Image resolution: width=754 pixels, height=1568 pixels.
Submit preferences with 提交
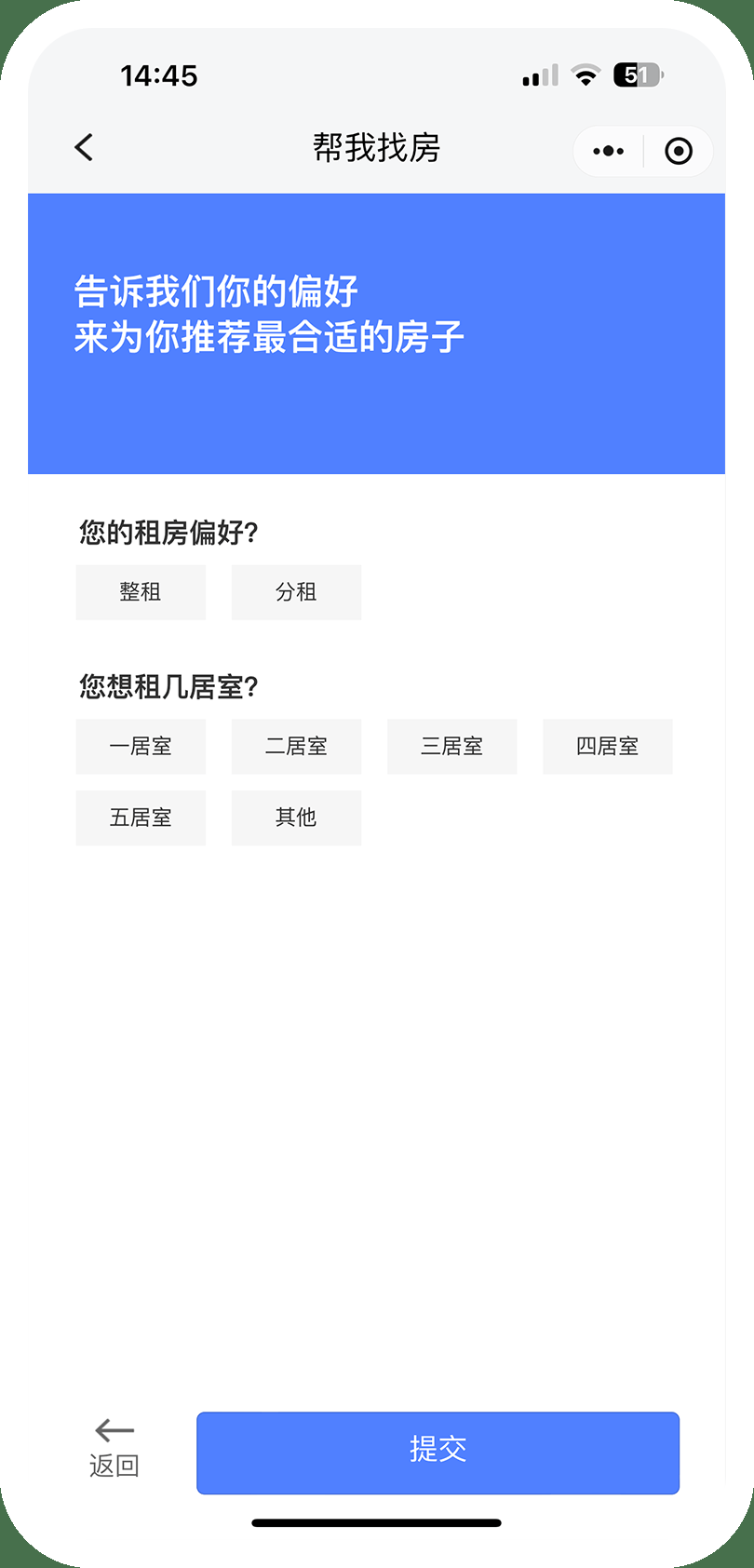pyautogui.click(x=438, y=1453)
